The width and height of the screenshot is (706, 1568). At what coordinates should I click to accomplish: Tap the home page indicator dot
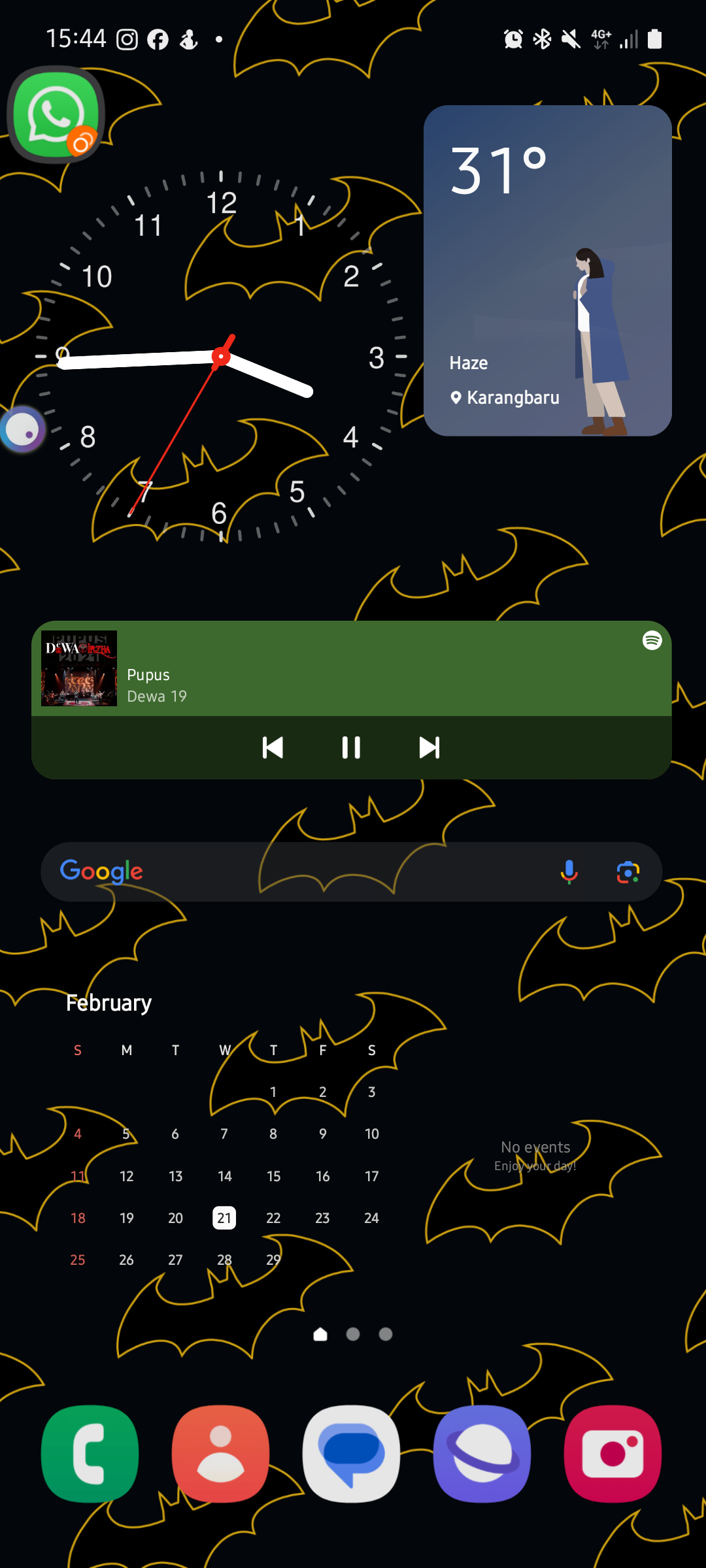point(321,1335)
